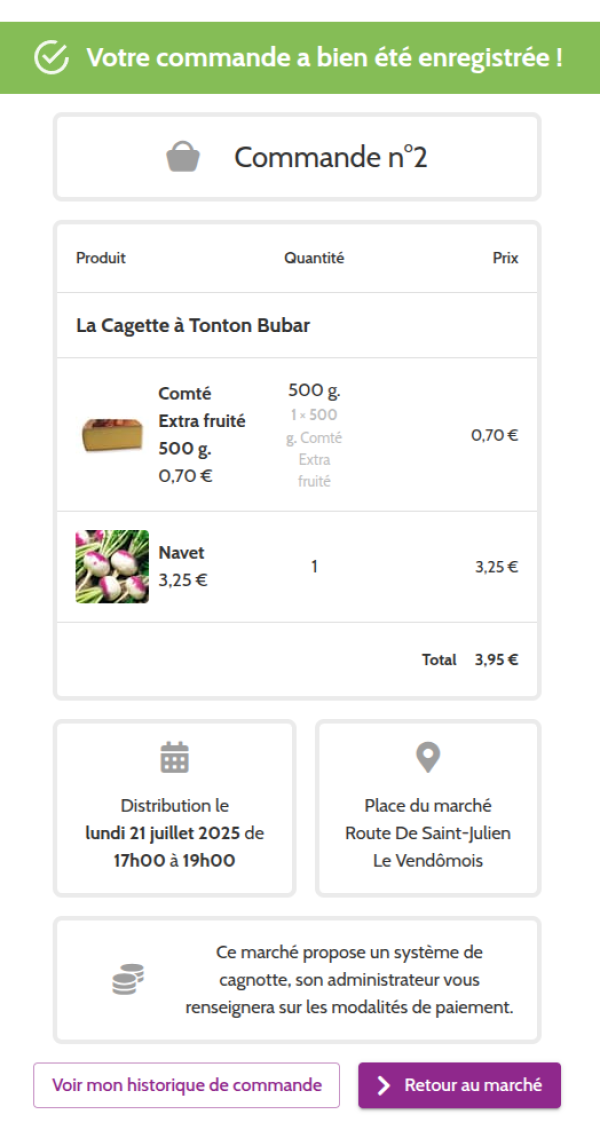Tap Retour au marché button
The width and height of the screenshot is (600, 1130).
coord(460,1085)
